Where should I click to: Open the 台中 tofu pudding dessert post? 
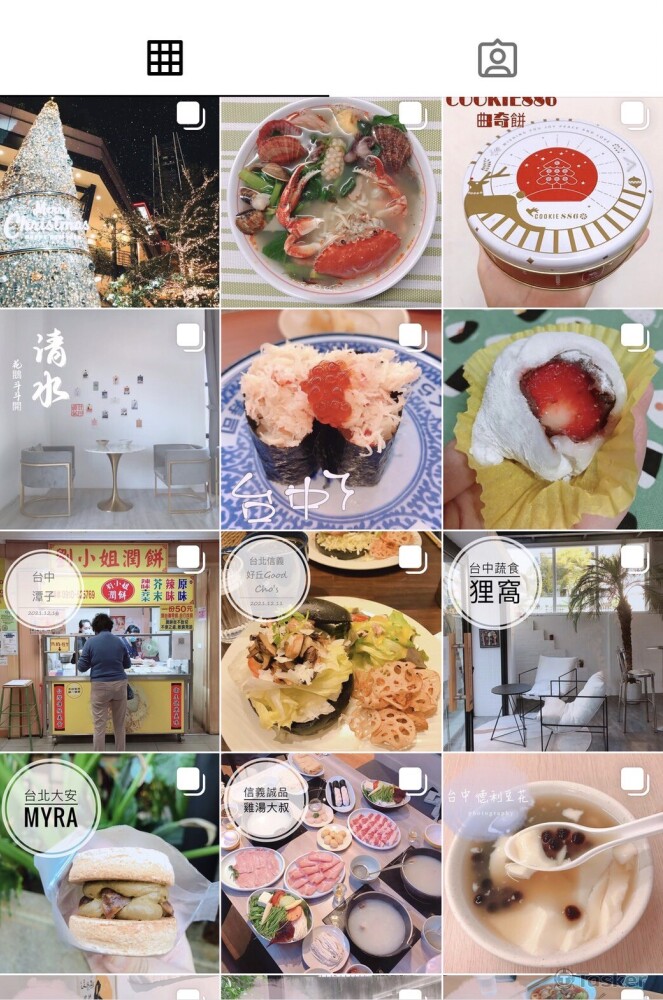click(552, 862)
